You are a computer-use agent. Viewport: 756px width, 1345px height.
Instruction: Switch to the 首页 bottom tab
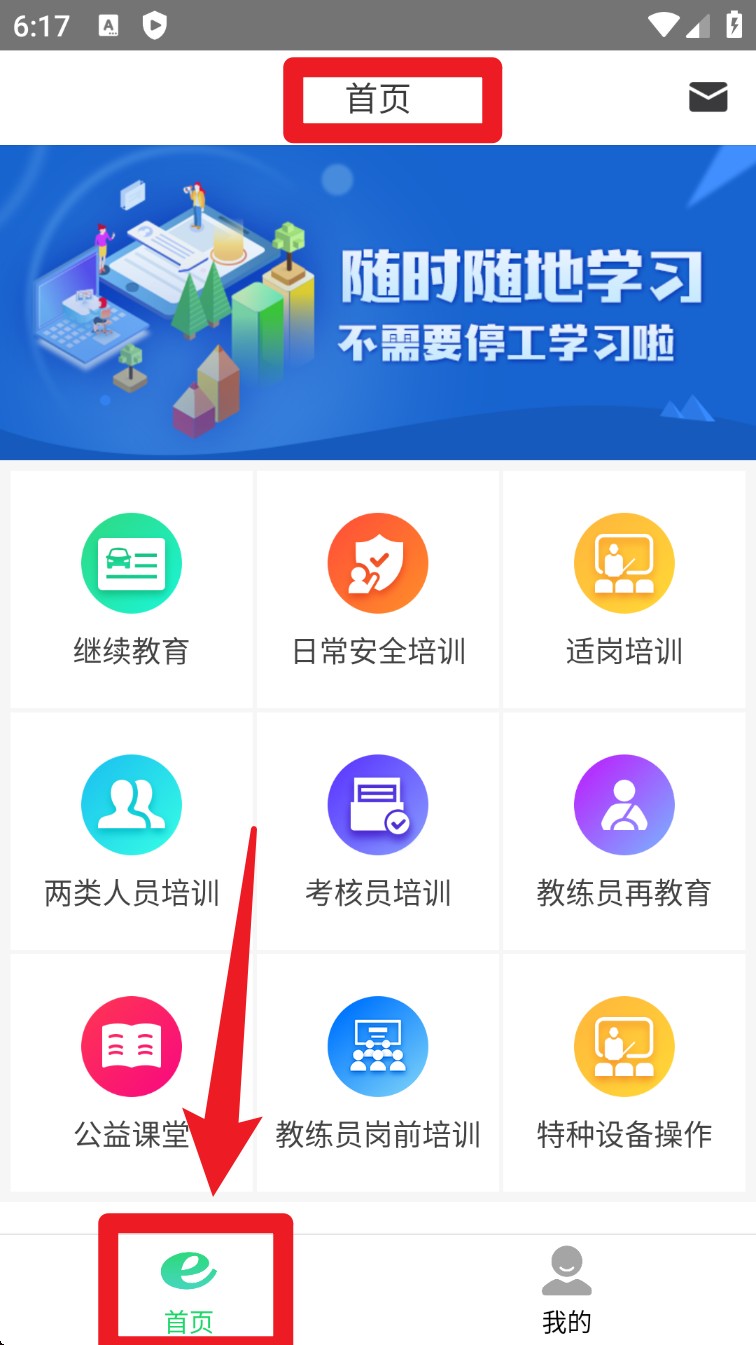point(189,1290)
